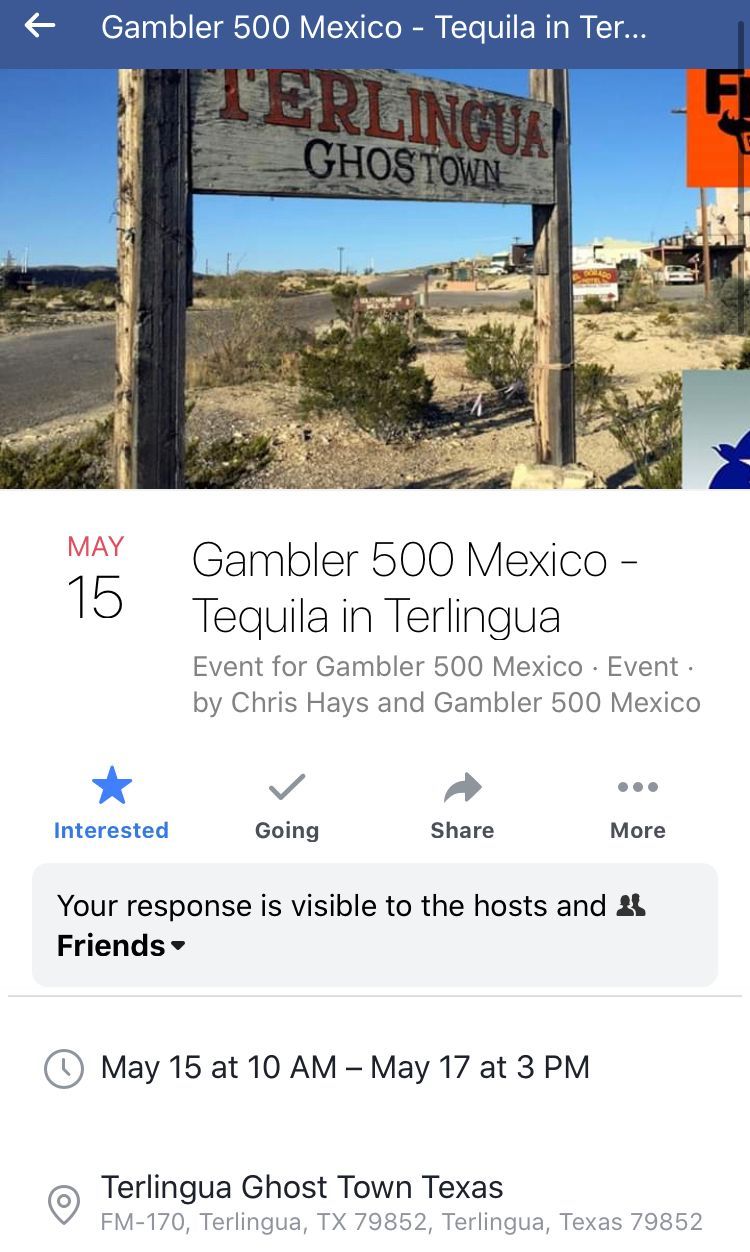The height and width of the screenshot is (1252, 750).
Task: Open Terlingua Ghost Town Texas location
Action: pos(375,1203)
